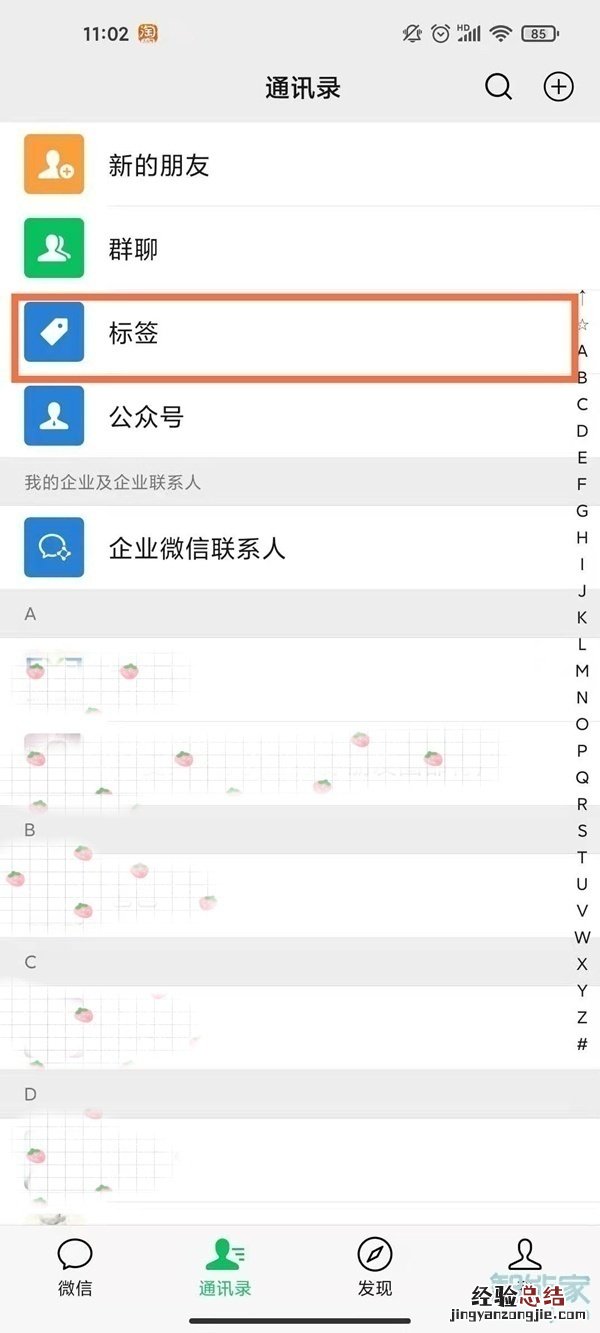This screenshot has height=1333, width=600.
Task: Jump to letter G in index
Action: click(x=582, y=511)
